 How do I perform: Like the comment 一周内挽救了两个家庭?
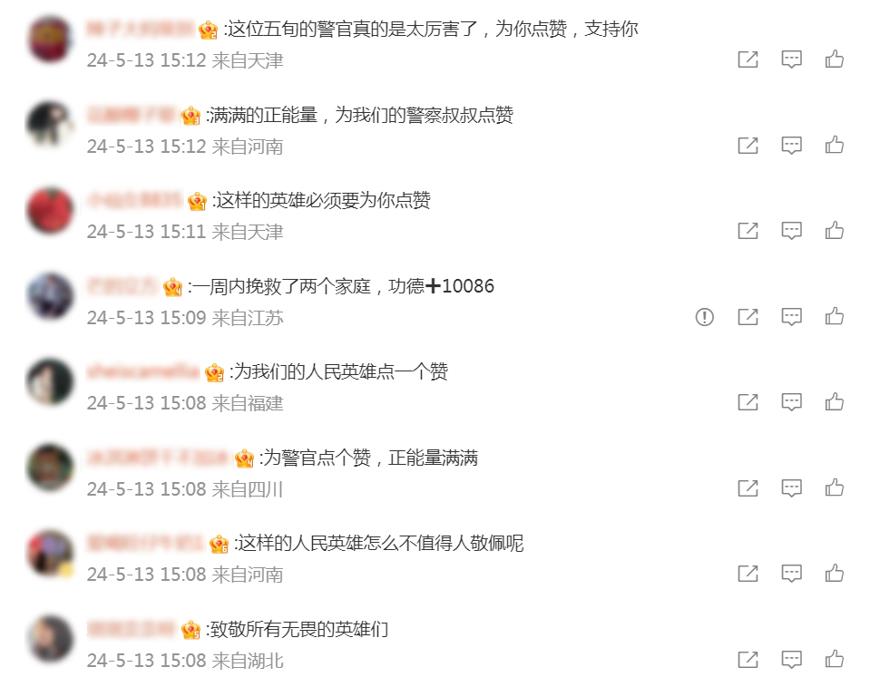[x=834, y=317]
